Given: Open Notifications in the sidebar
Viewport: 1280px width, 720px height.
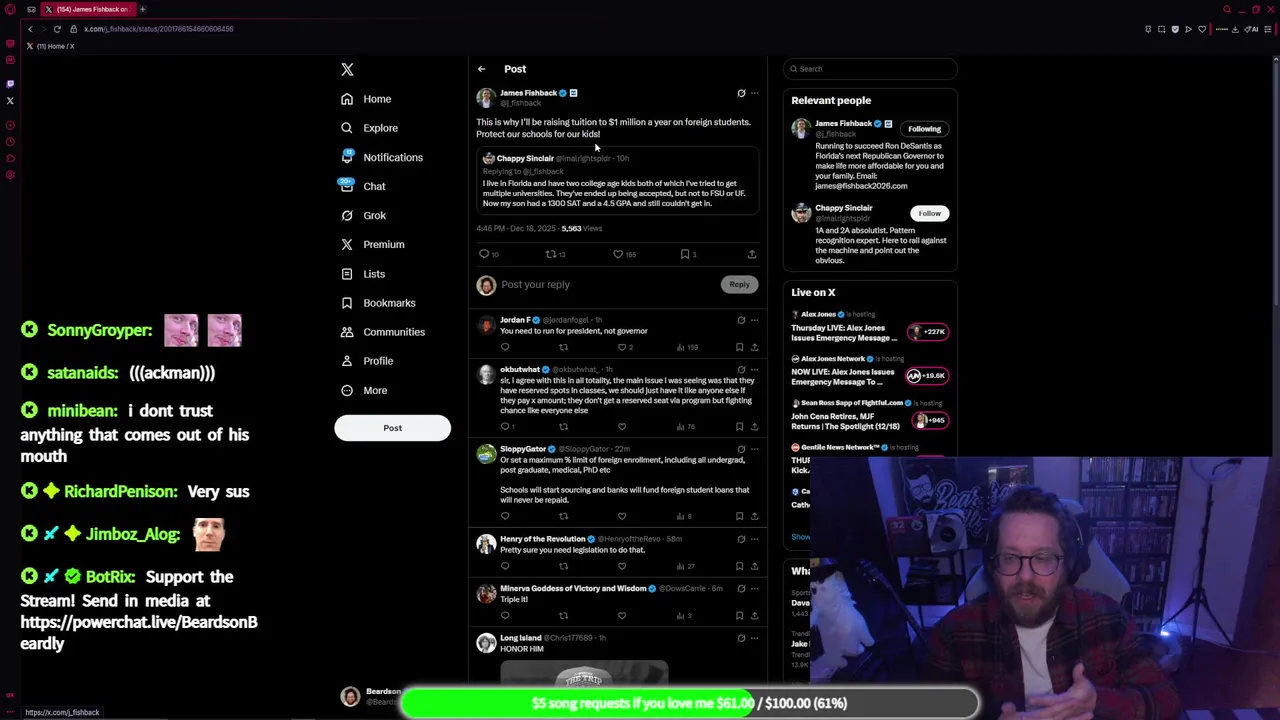Looking at the screenshot, I should [392, 157].
